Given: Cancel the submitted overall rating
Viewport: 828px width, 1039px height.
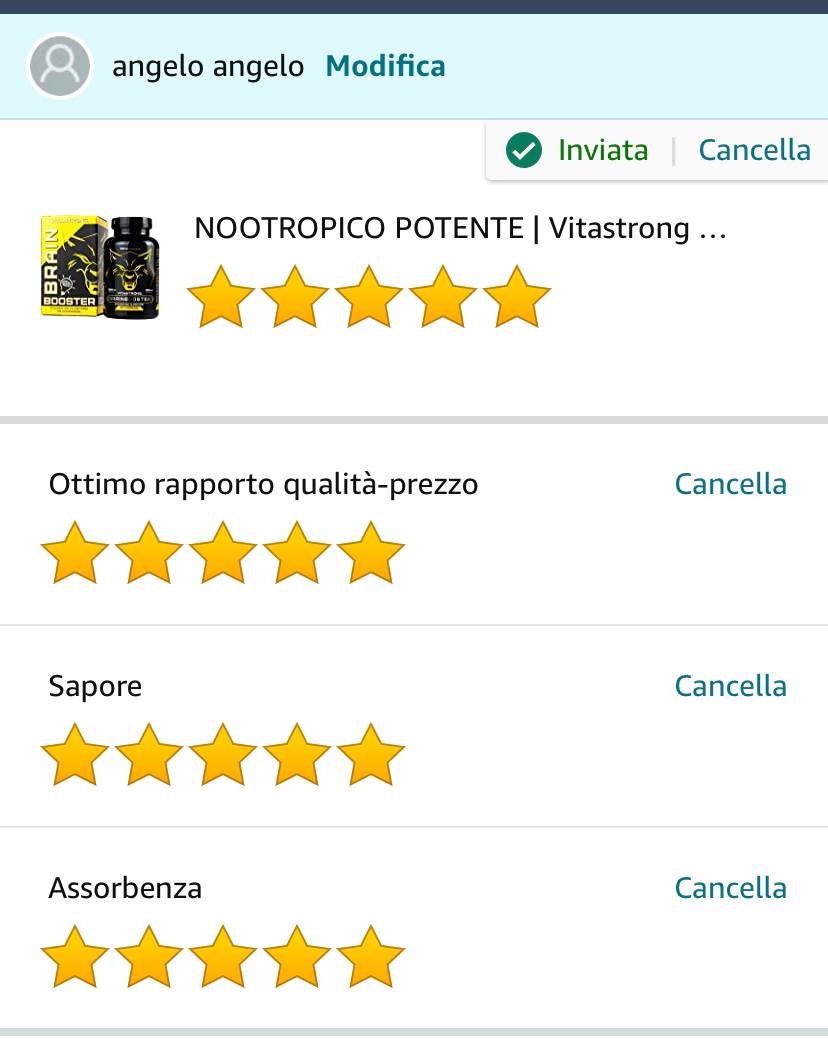Looking at the screenshot, I should click(754, 150).
